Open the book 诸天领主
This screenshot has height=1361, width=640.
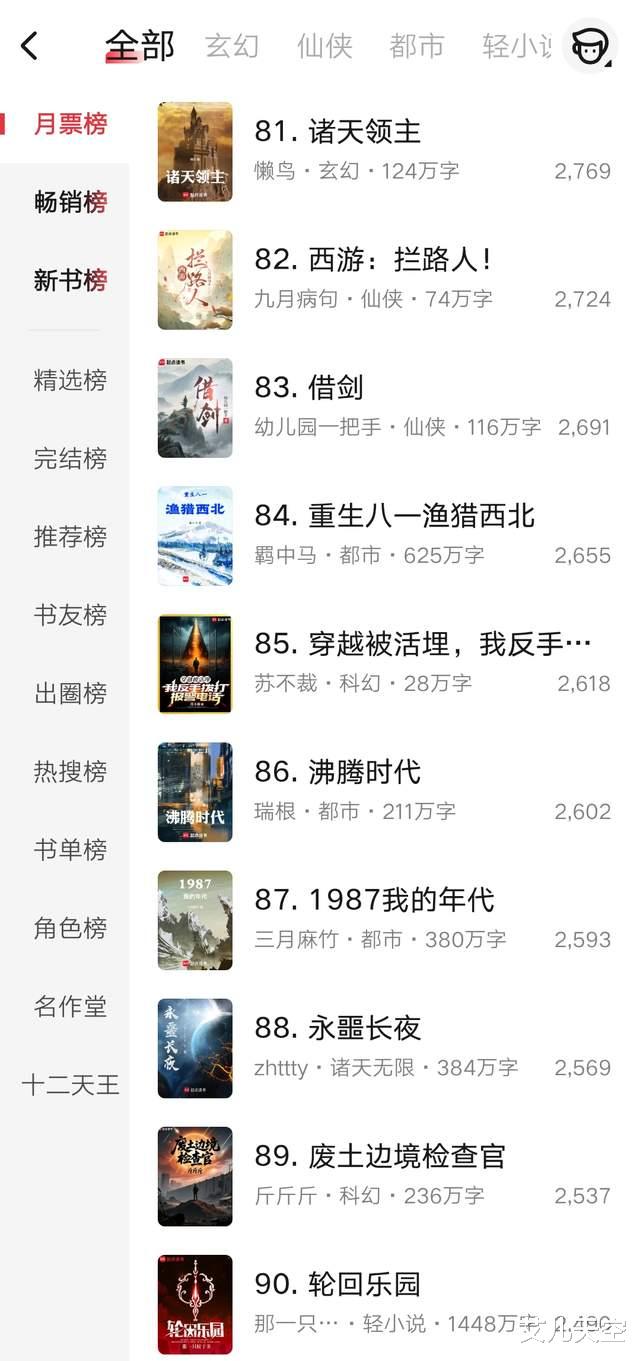click(x=337, y=132)
